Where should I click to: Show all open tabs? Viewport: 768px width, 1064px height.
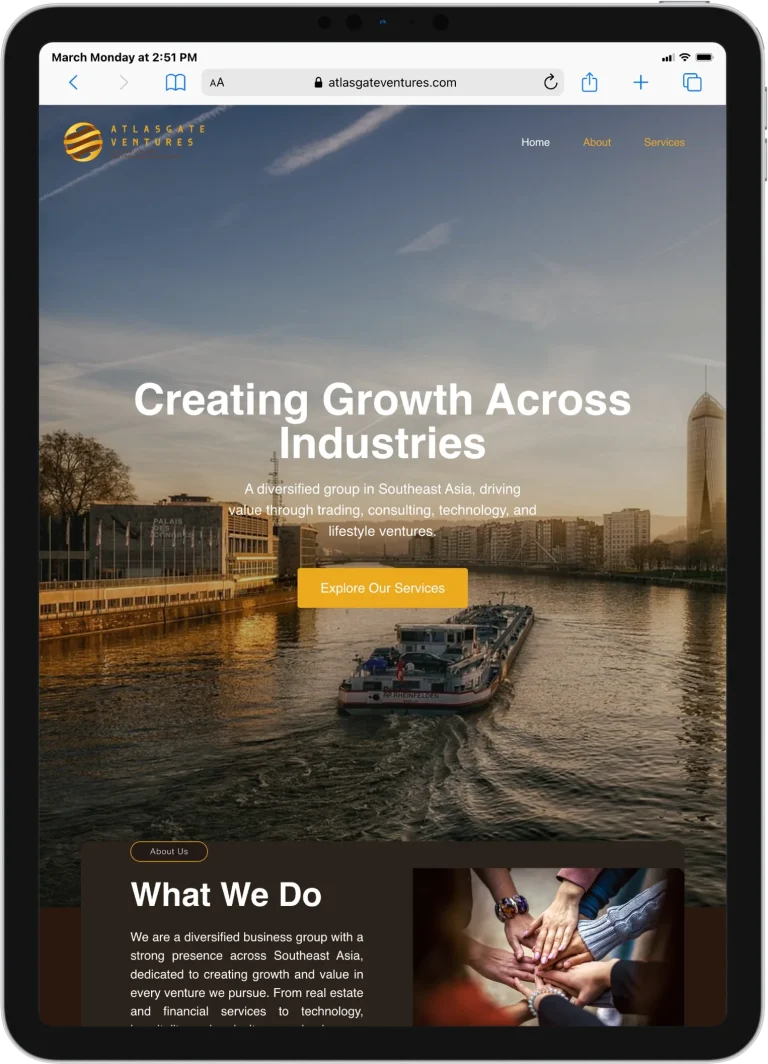point(692,83)
